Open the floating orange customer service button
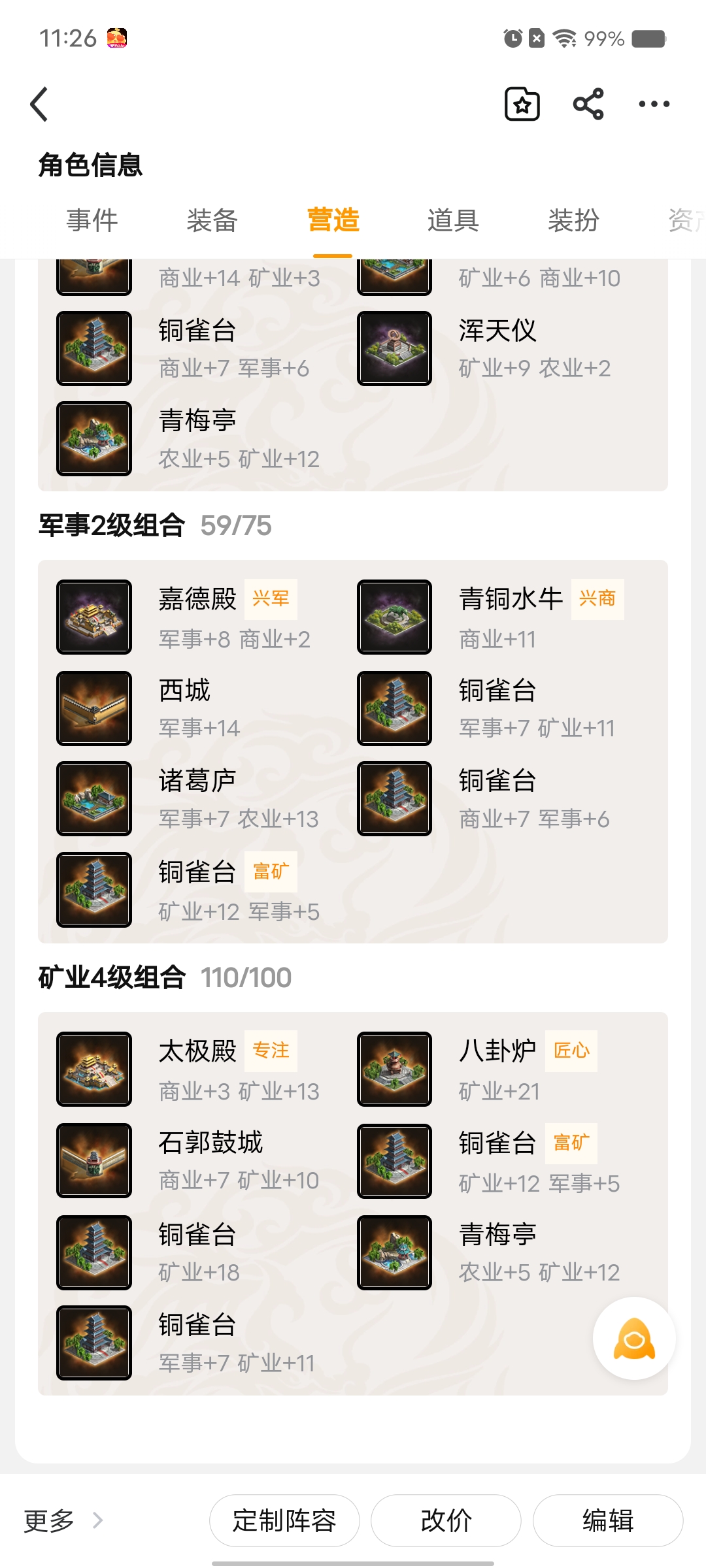Image resolution: width=706 pixels, height=1568 pixels. click(634, 1339)
